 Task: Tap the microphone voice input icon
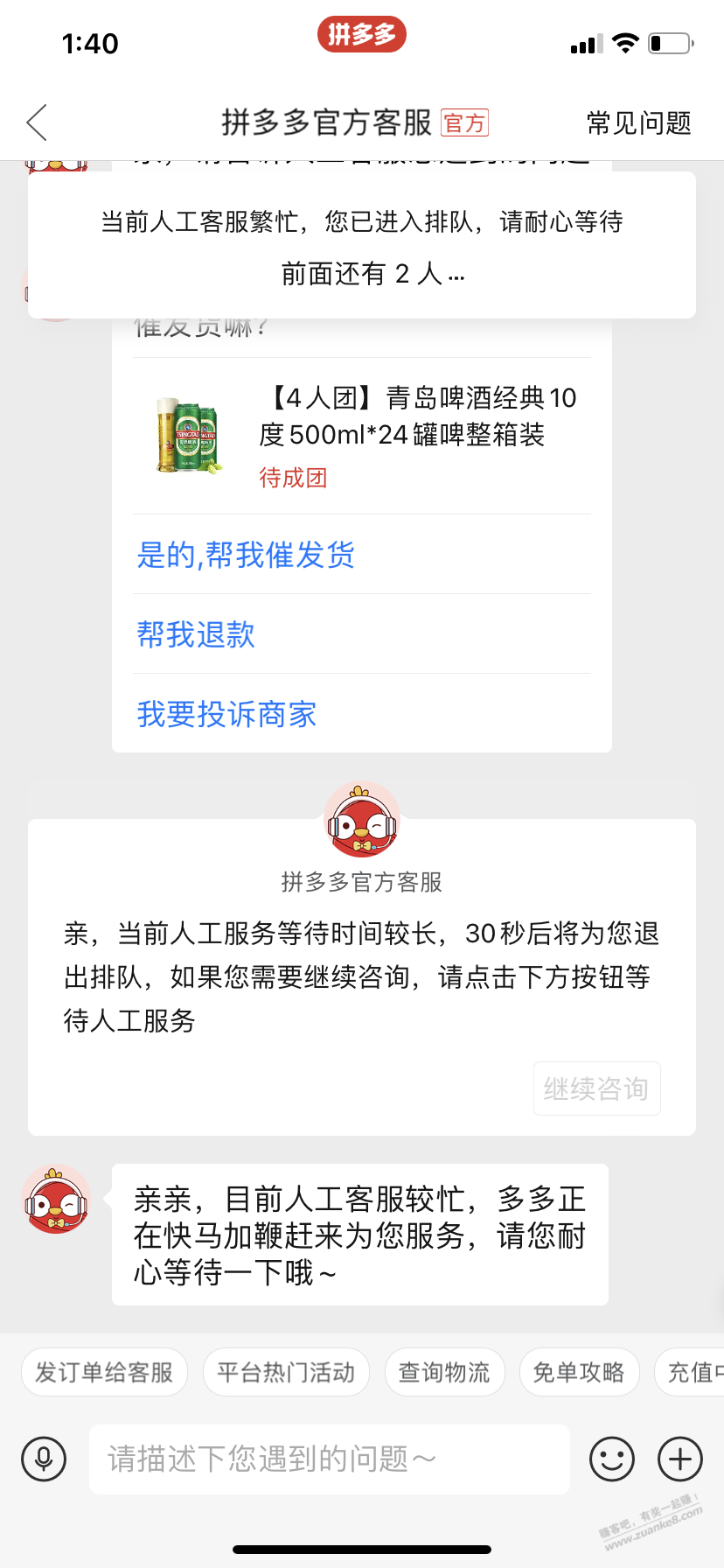(43, 1459)
